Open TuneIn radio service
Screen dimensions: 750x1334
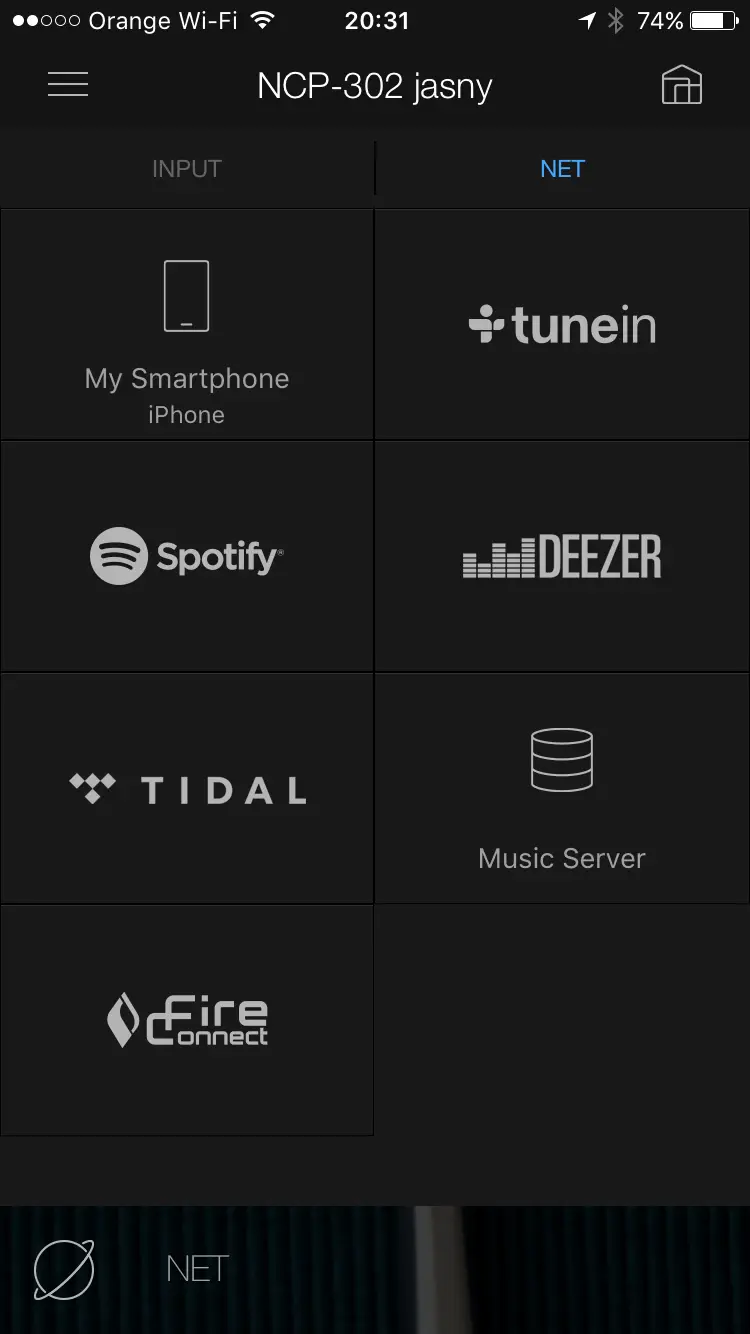[562, 325]
